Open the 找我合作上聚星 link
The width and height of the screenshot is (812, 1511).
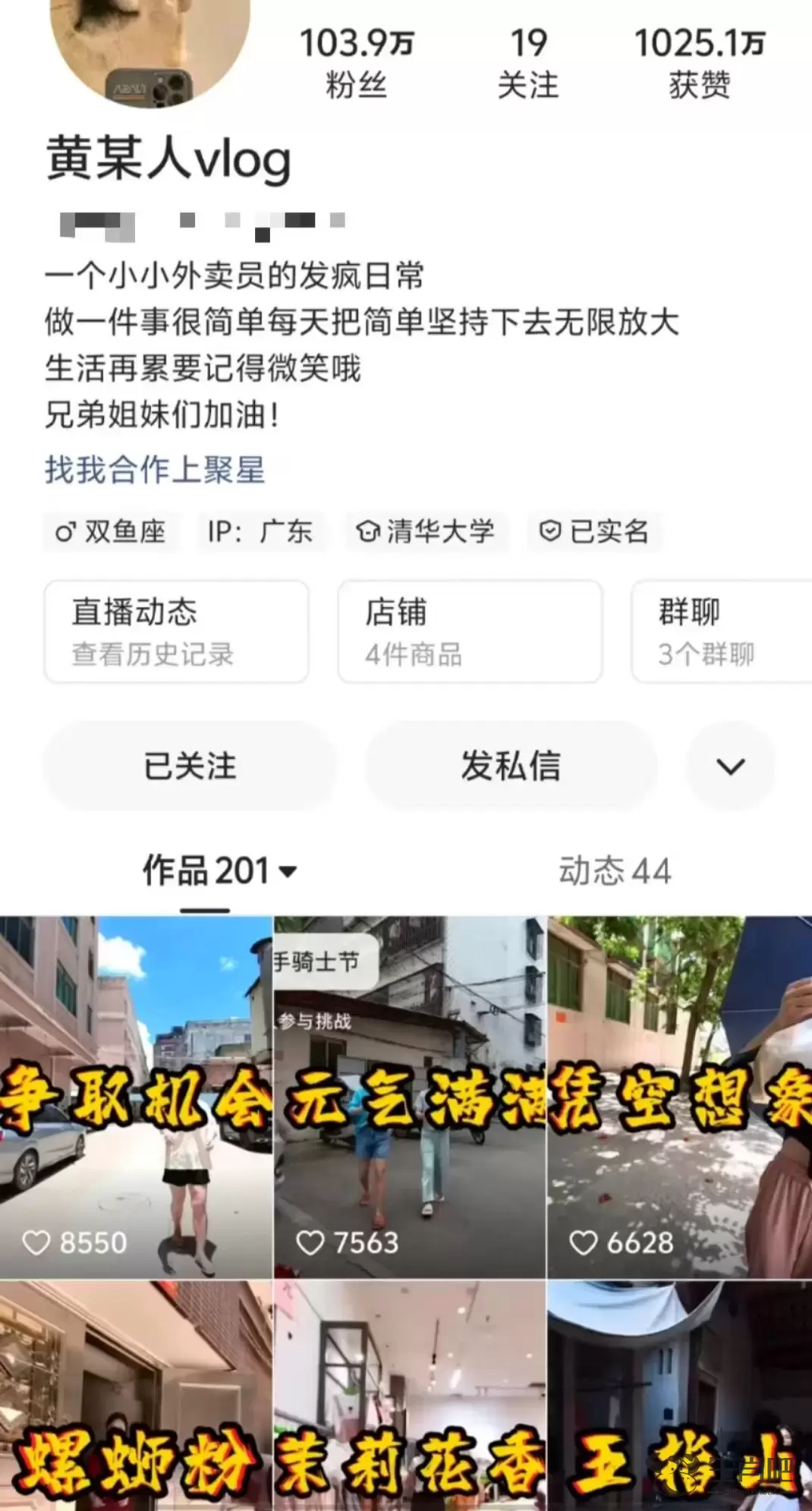155,470
